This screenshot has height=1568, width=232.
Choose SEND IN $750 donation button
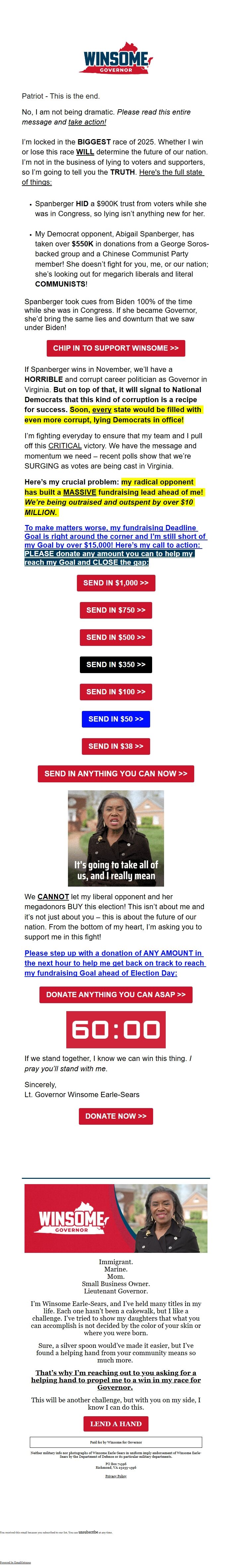(x=115, y=610)
